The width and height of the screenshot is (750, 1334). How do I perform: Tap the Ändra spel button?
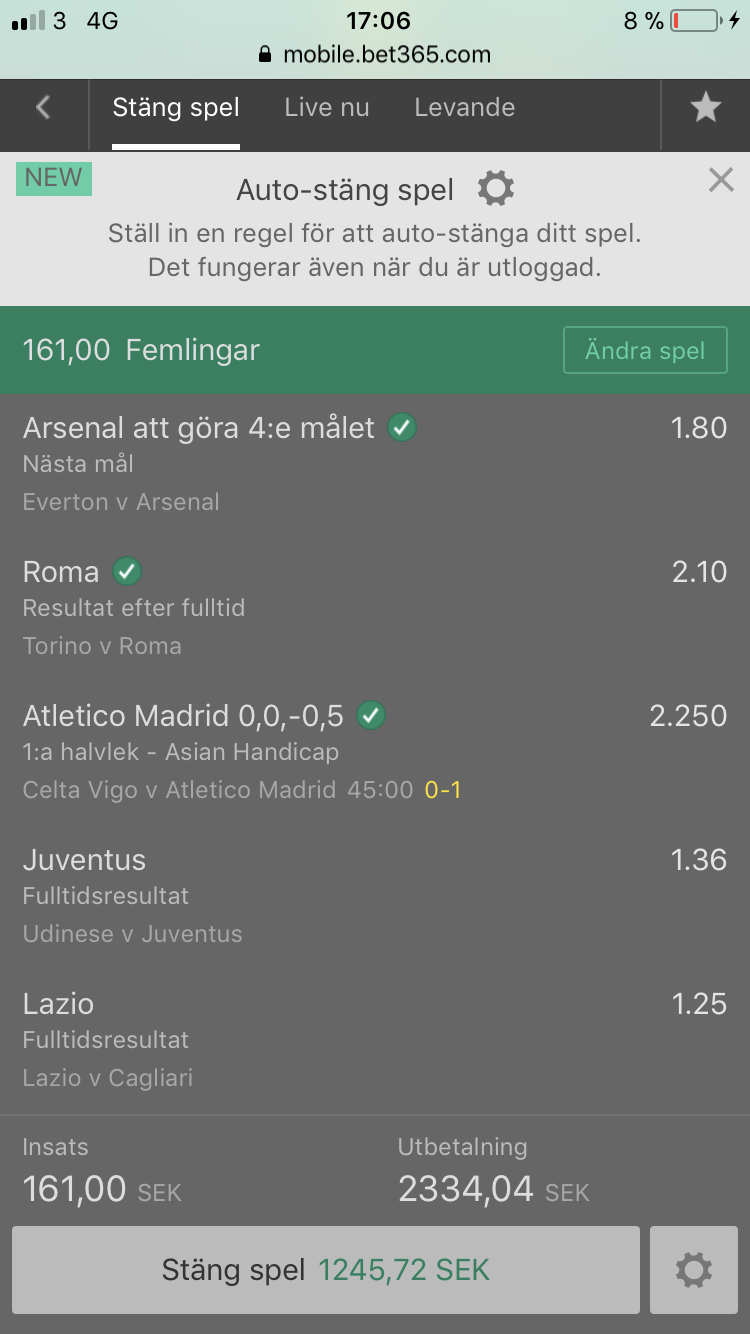coord(645,351)
